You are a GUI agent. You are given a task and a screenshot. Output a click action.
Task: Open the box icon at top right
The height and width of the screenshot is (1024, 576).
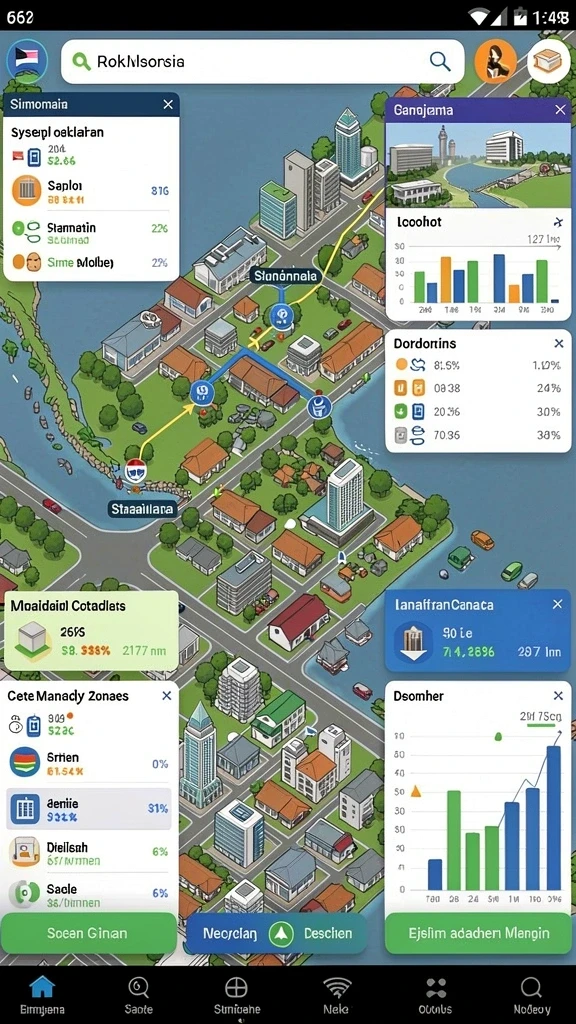pyautogui.click(x=548, y=62)
